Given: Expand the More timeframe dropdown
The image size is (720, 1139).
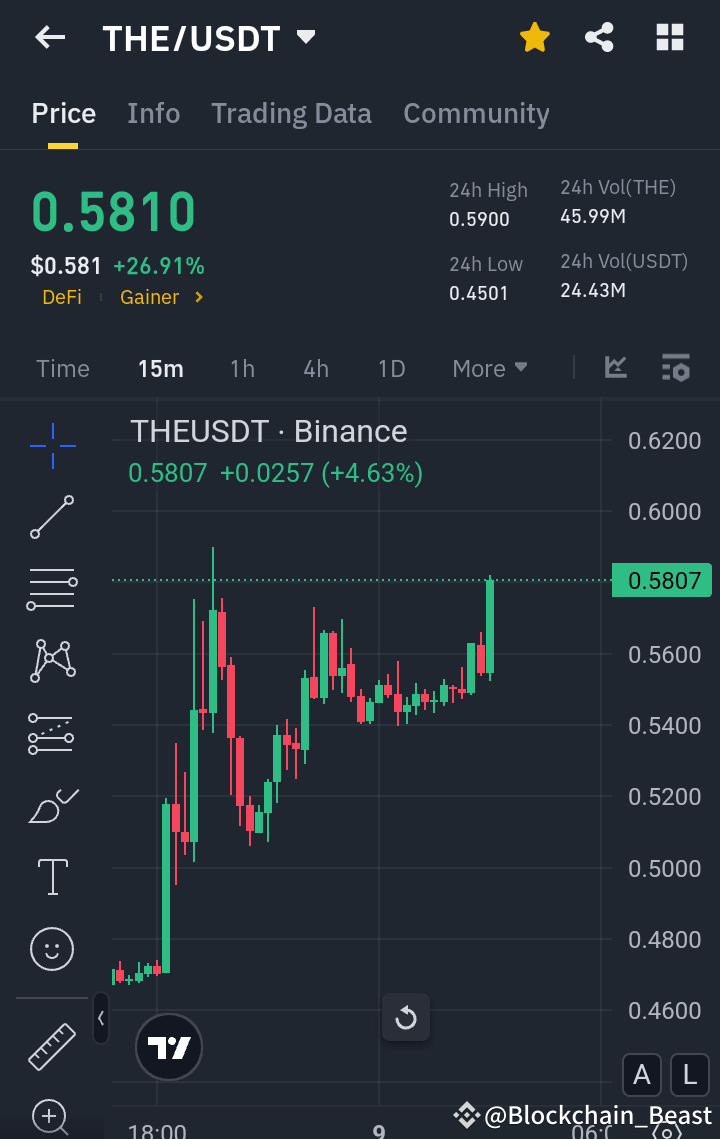Looking at the screenshot, I should 489,368.
